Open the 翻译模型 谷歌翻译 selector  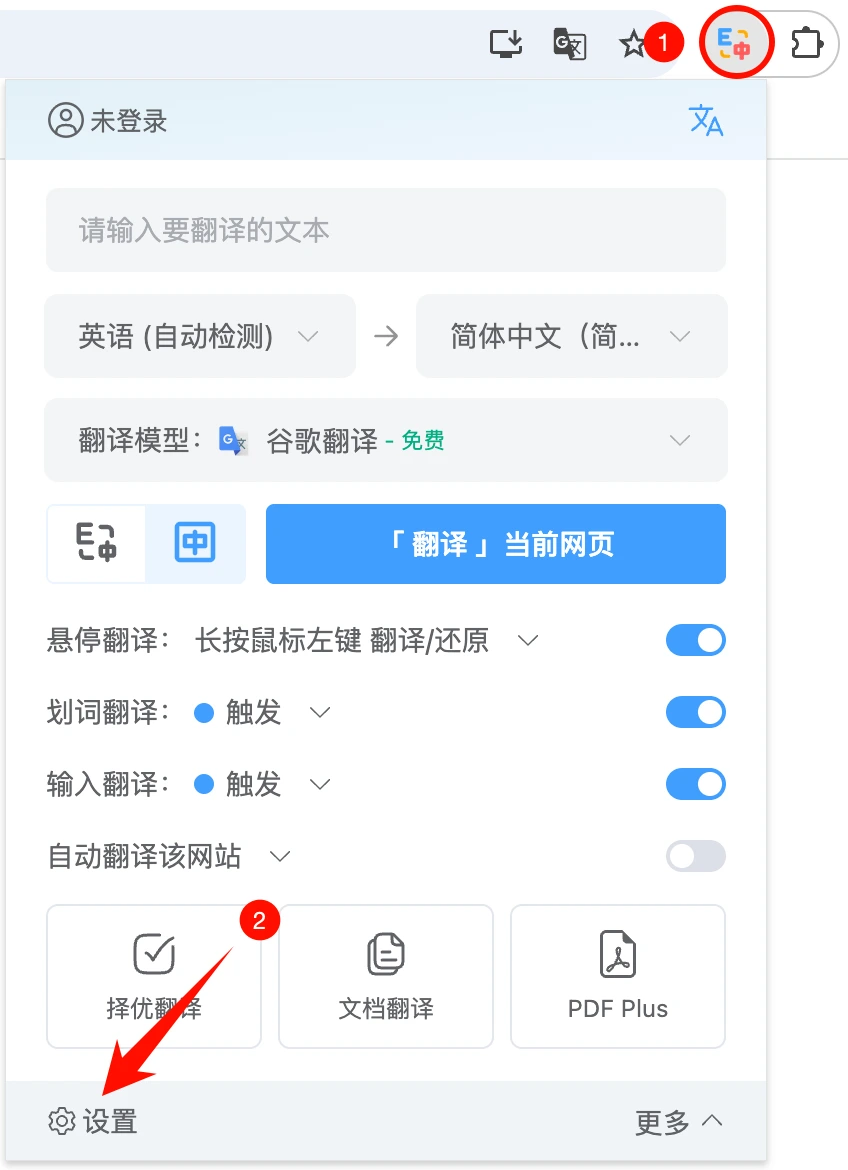385,440
